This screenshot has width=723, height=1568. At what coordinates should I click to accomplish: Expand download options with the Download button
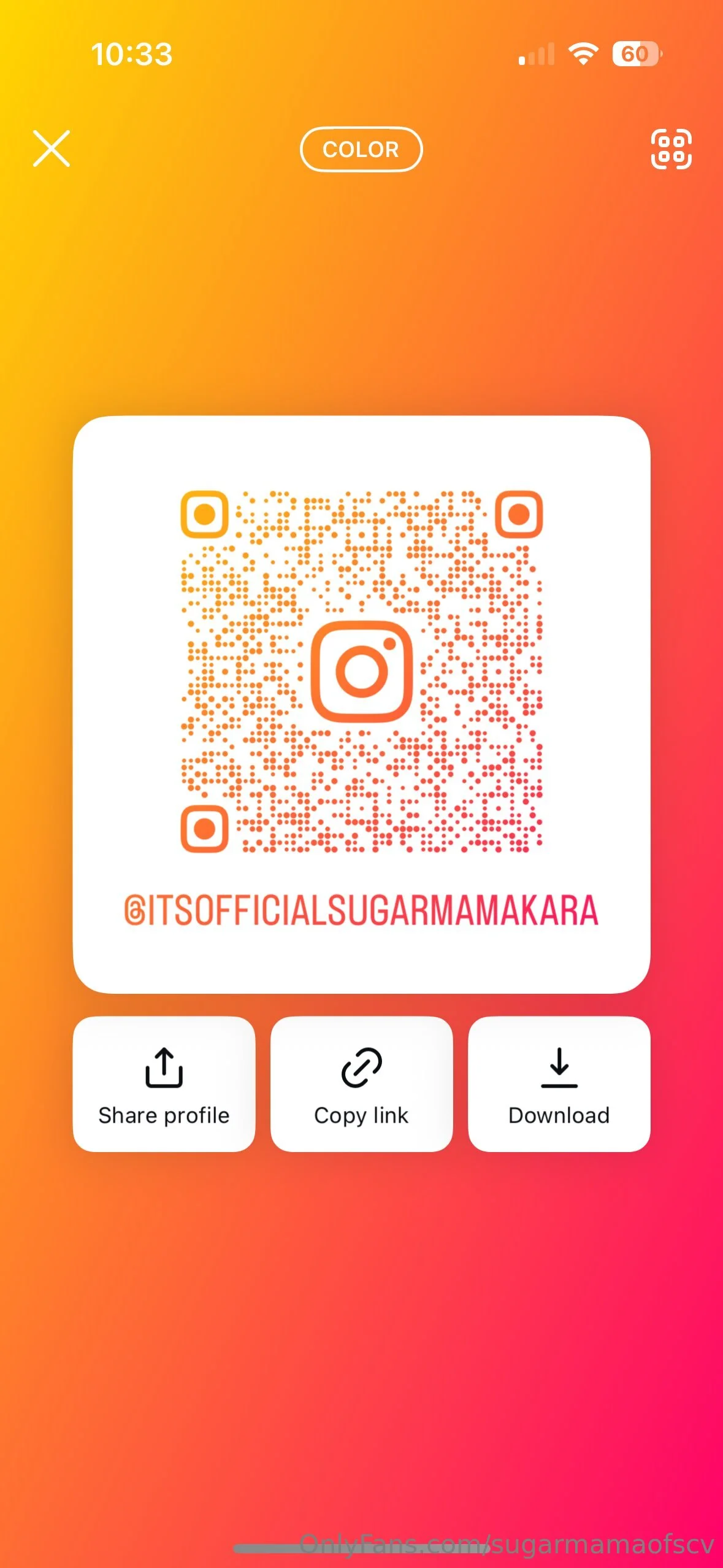[559, 1086]
